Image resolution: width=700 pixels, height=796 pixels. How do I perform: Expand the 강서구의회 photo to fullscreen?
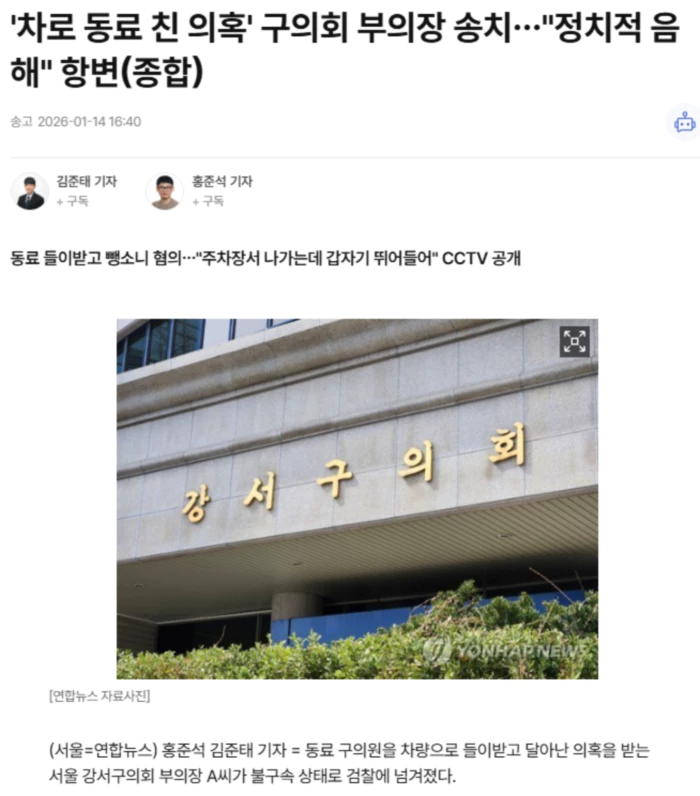tap(574, 341)
